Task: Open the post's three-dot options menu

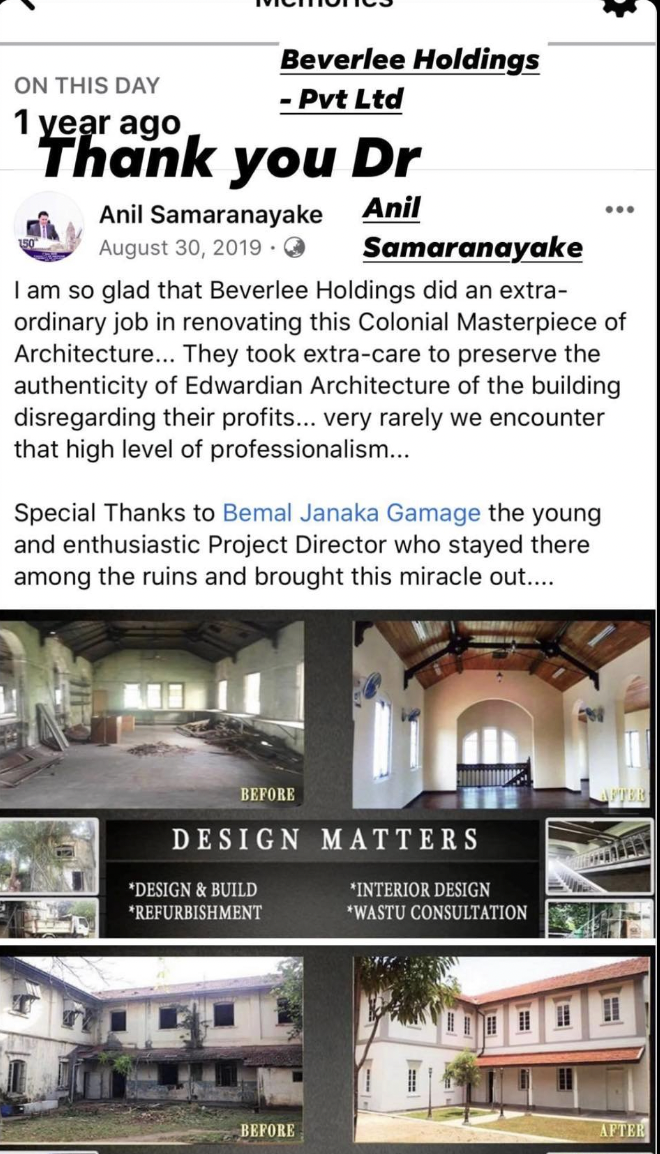Action: point(621,210)
